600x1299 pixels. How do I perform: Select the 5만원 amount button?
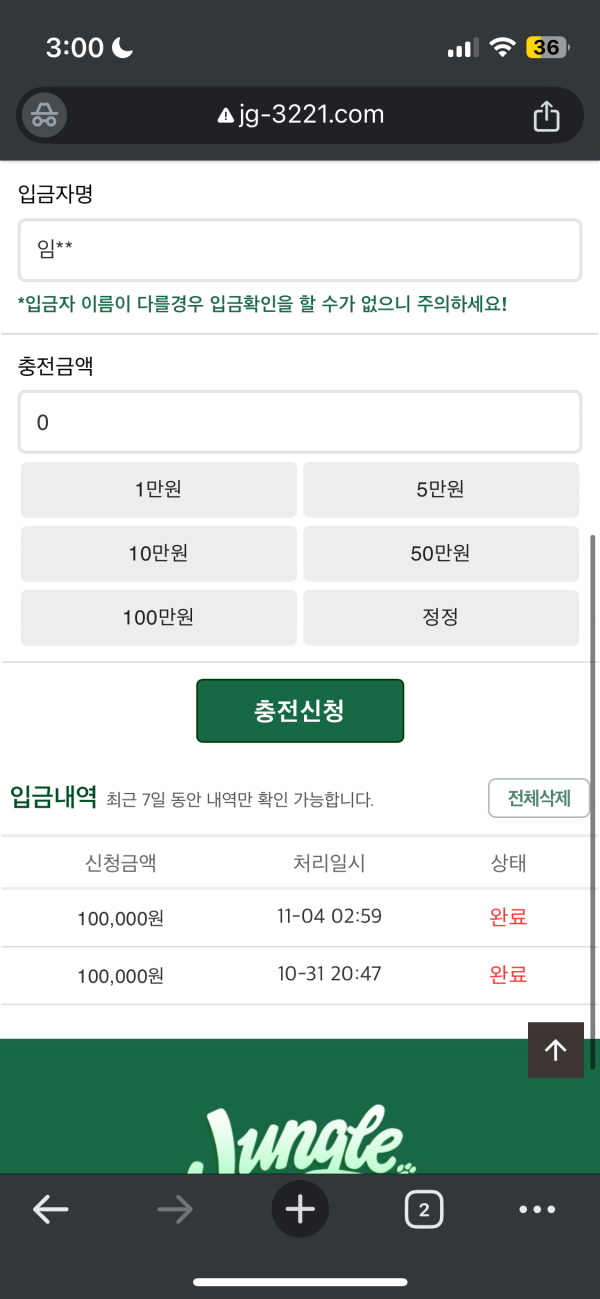tap(441, 490)
